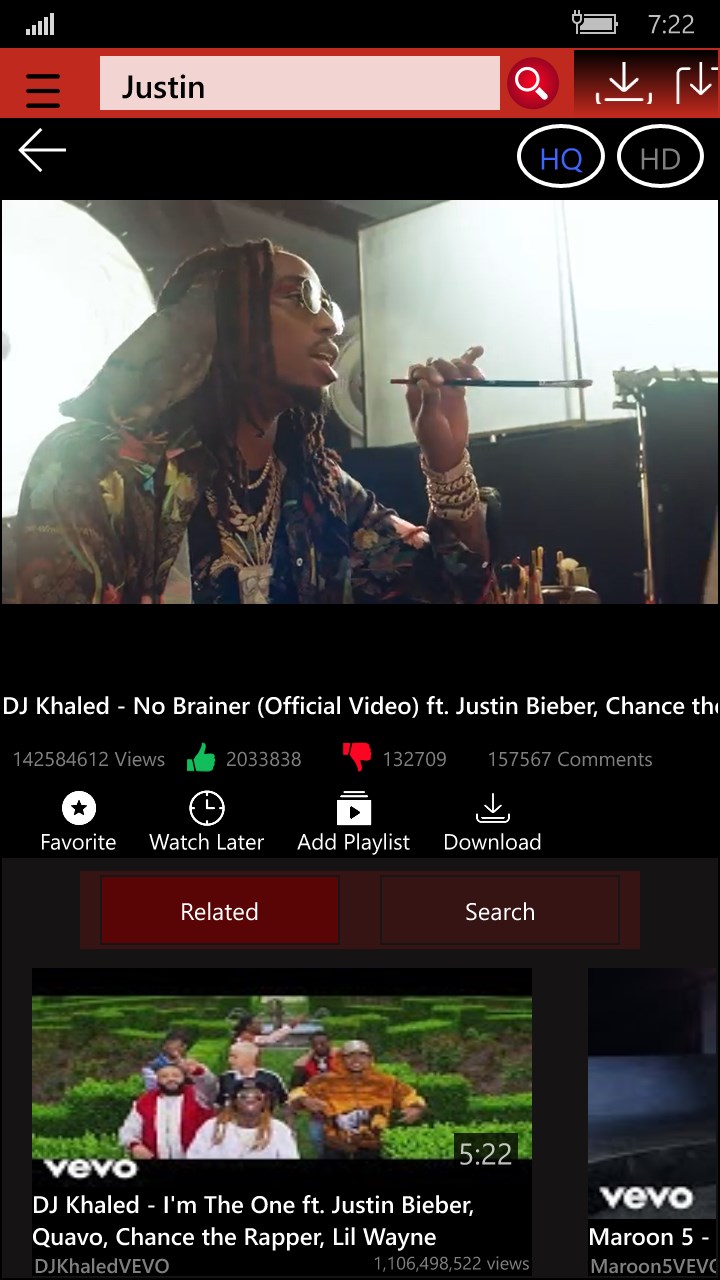Tap the red magnifier search button
720x1280 pixels.
[532, 84]
